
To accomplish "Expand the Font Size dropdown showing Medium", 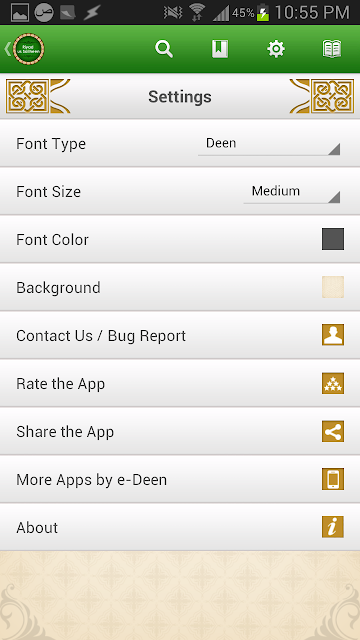I will [292, 192].
